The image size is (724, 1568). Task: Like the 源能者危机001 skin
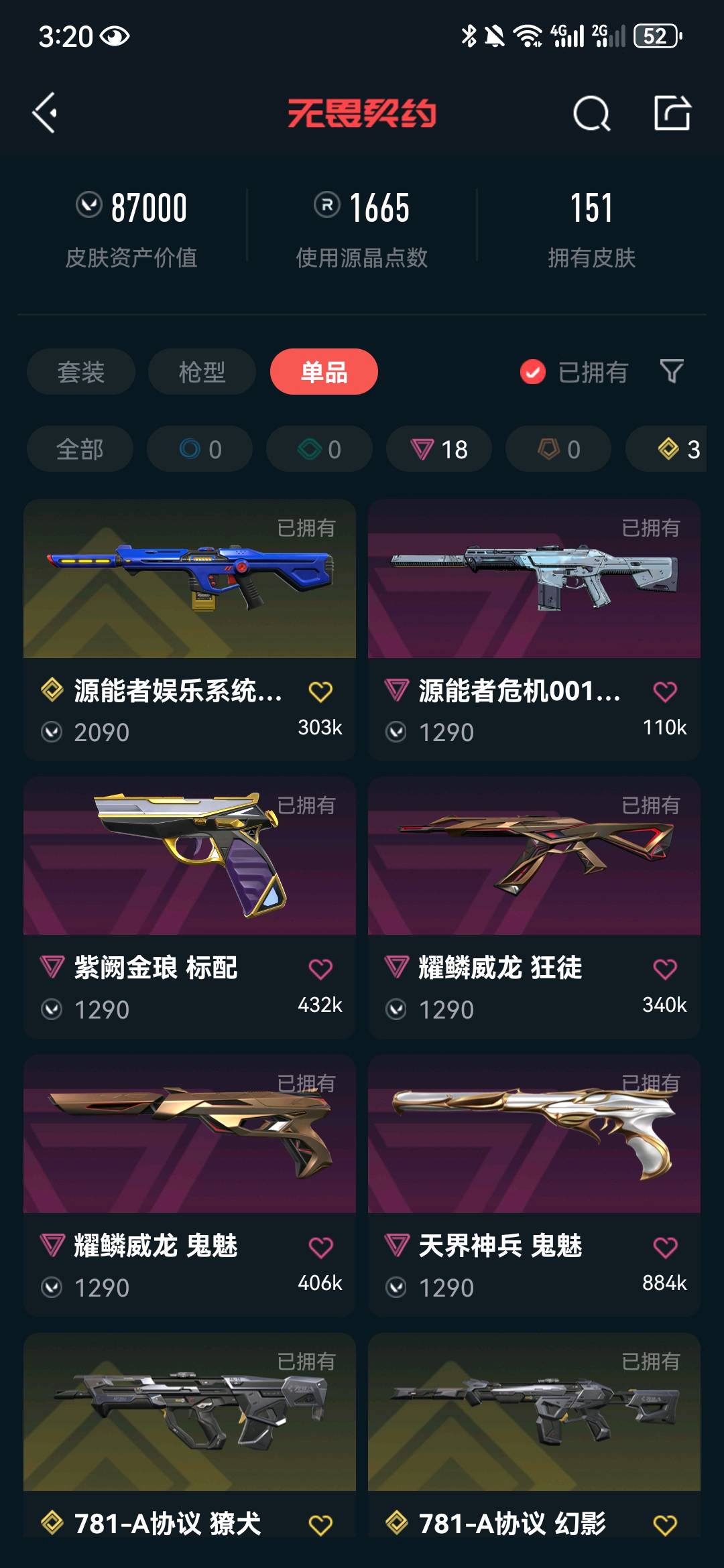coord(665,692)
